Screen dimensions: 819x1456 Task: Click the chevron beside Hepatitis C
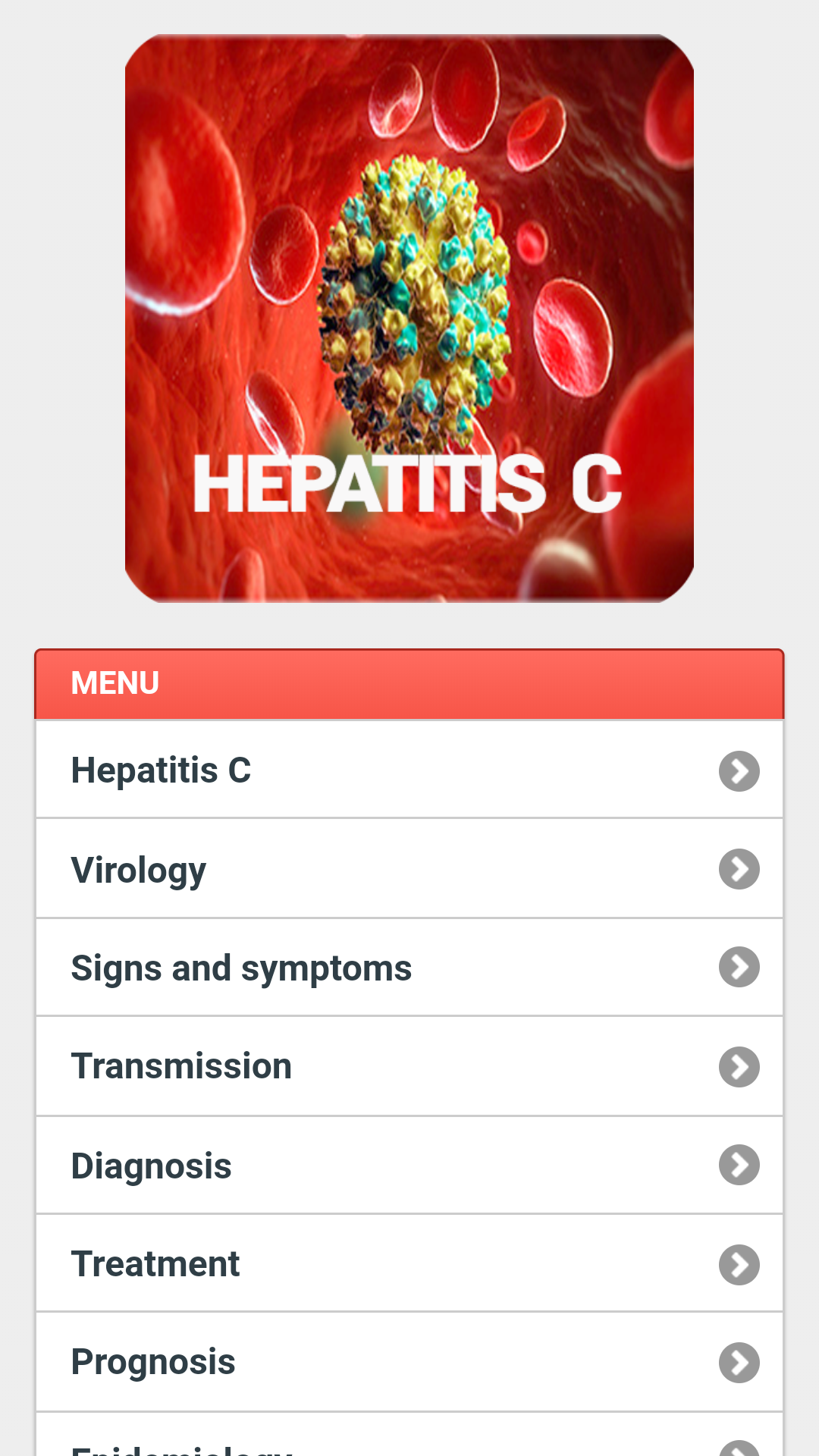739,770
